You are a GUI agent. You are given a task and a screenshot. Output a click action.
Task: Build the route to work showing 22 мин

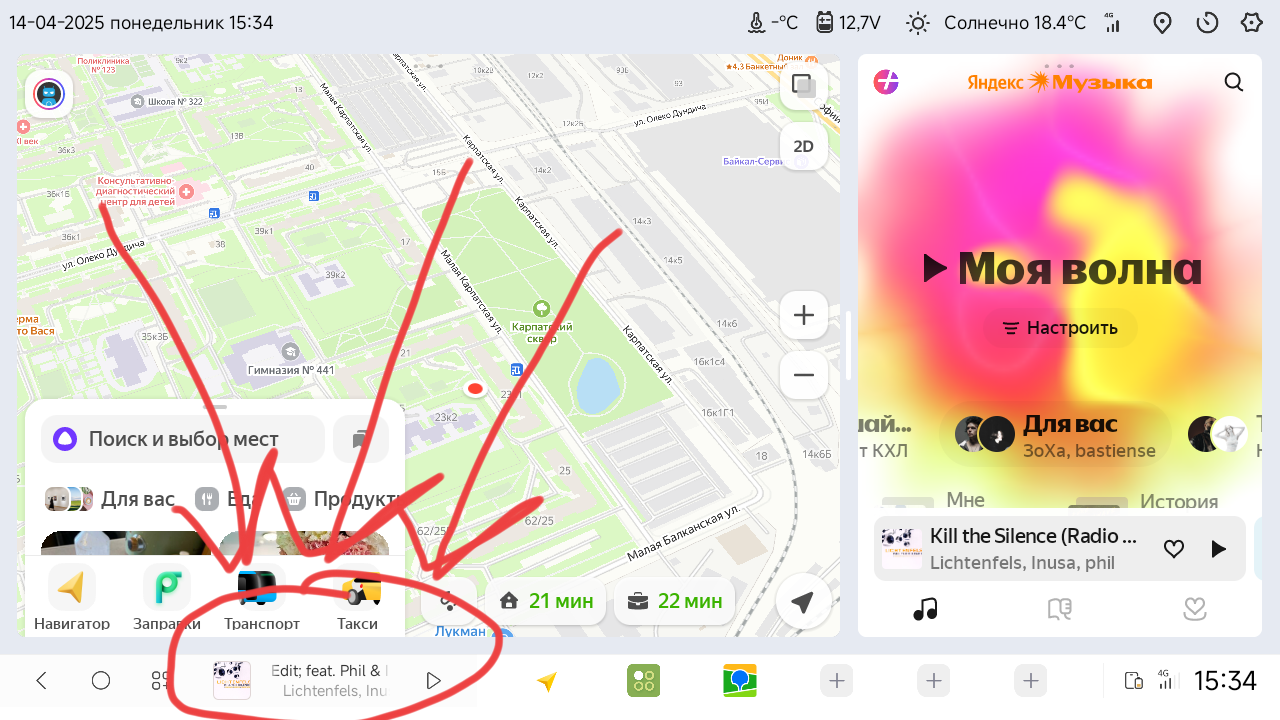tap(675, 601)
